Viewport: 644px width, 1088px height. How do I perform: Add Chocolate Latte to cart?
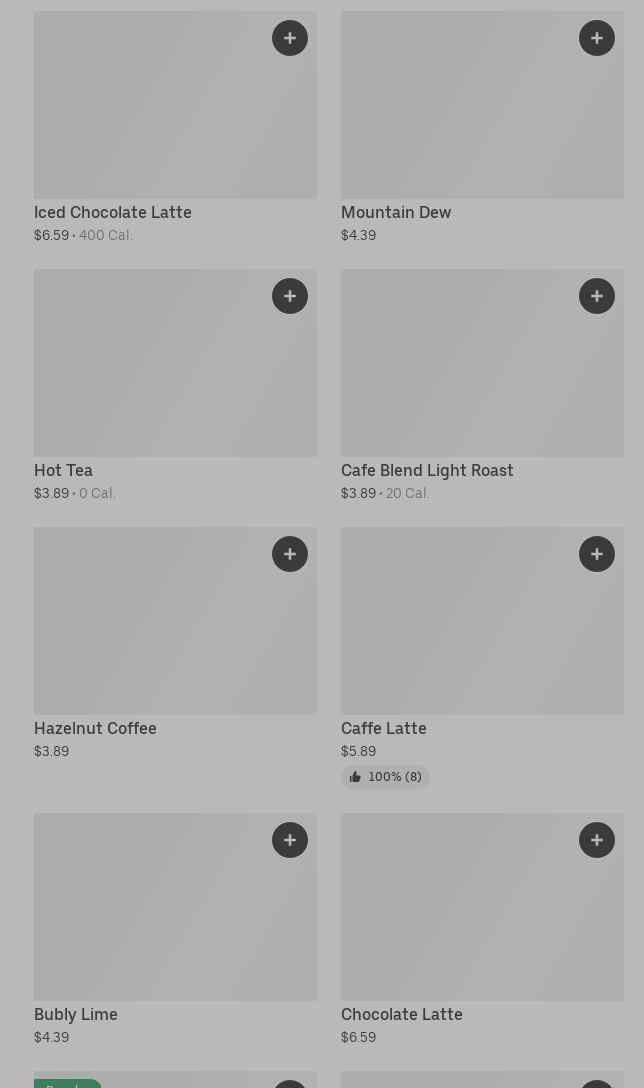pos(597,840)
